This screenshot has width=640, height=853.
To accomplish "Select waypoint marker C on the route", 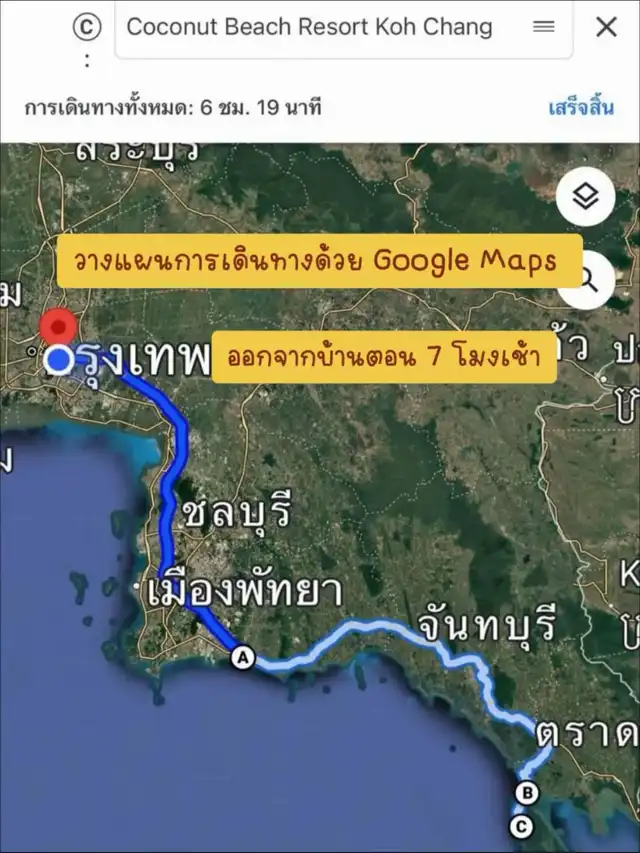I will point(521,827).
